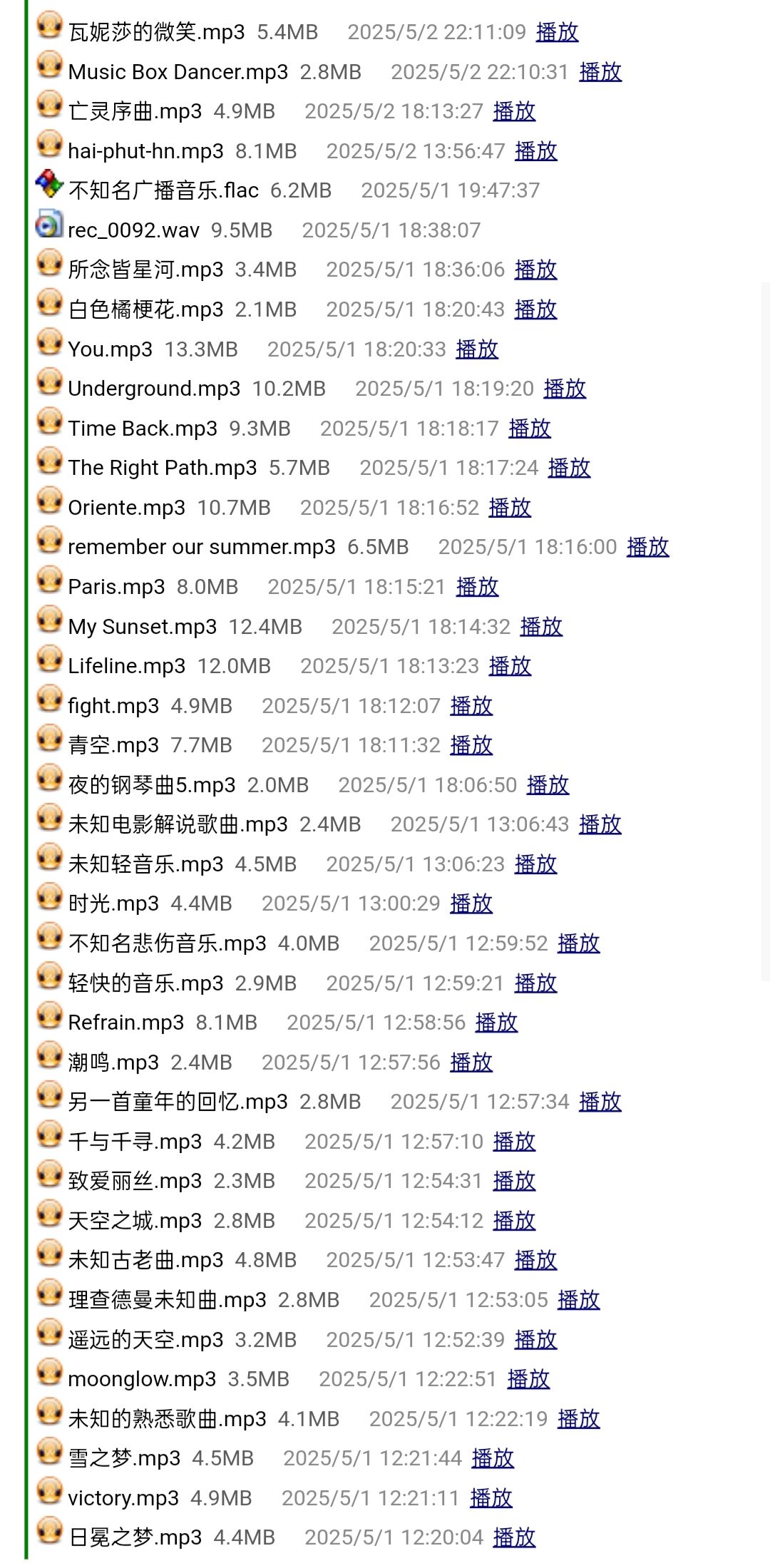Play moonglow.mp3 via 播放 link
The height and width of the screenshot is (1568, 770).
pos(528,1379)
